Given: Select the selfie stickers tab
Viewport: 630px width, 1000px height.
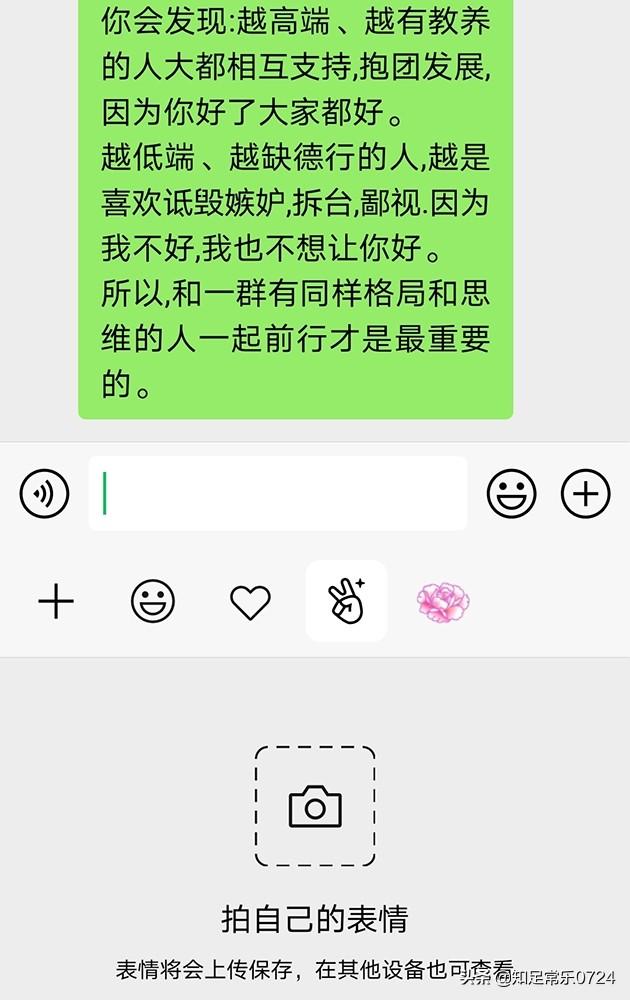Looking at the screenshot, I should 346,601.
